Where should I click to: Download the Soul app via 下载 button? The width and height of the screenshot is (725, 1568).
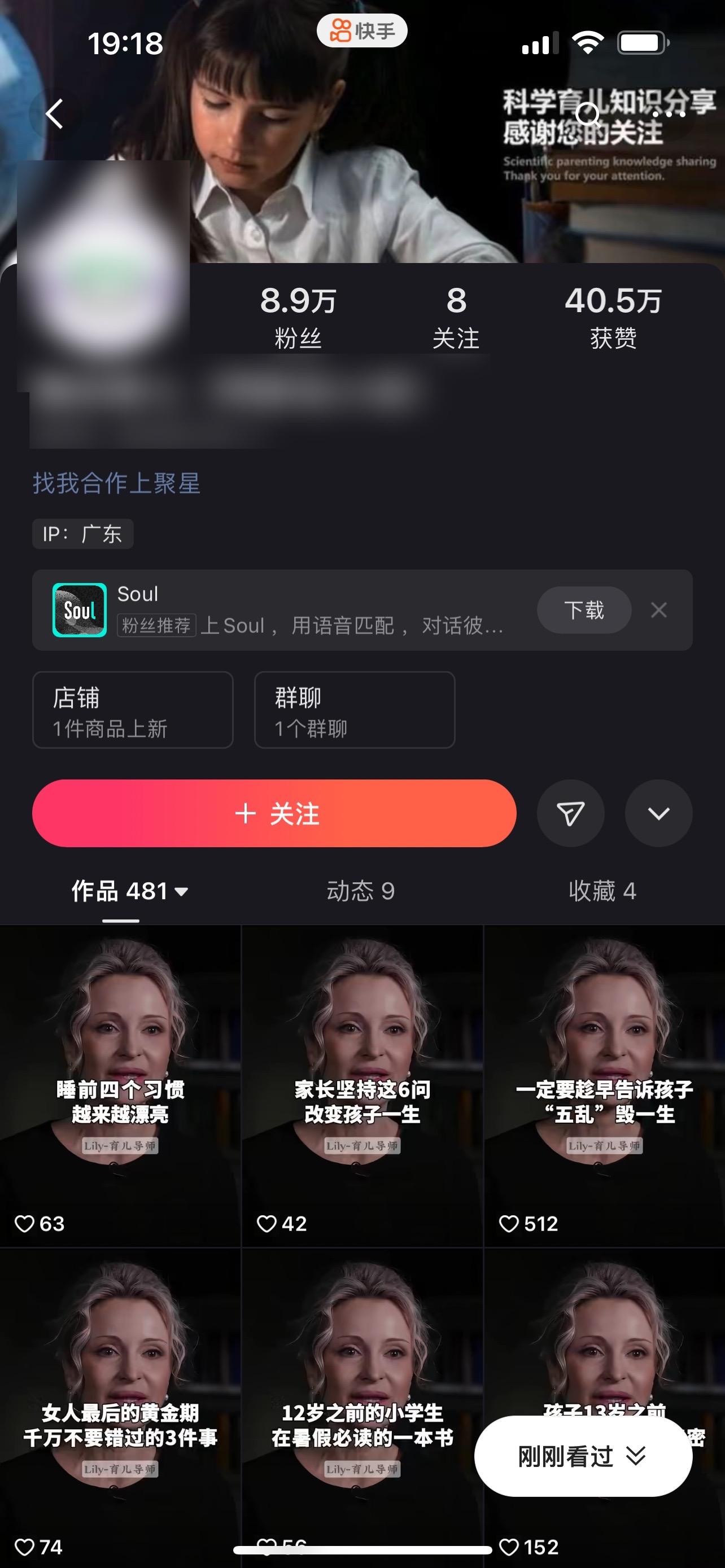point(583,610)
